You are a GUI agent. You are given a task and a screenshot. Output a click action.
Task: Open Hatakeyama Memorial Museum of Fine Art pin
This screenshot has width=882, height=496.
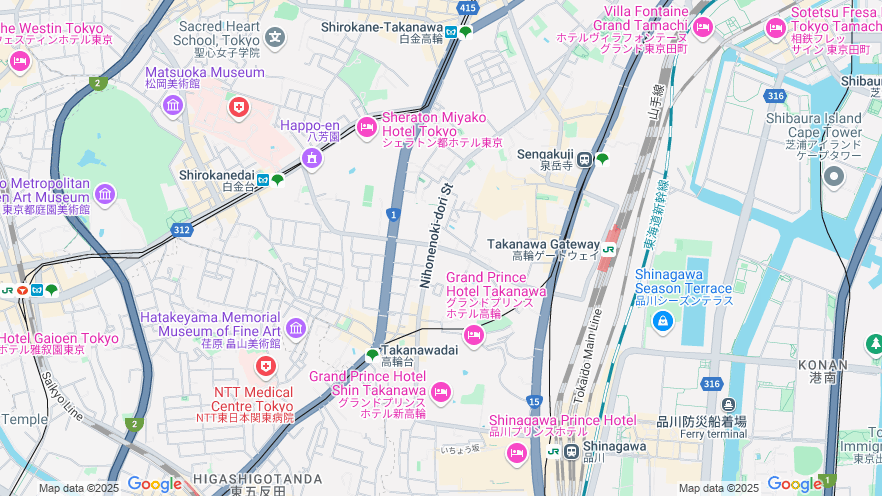click(x=295, y=328)
